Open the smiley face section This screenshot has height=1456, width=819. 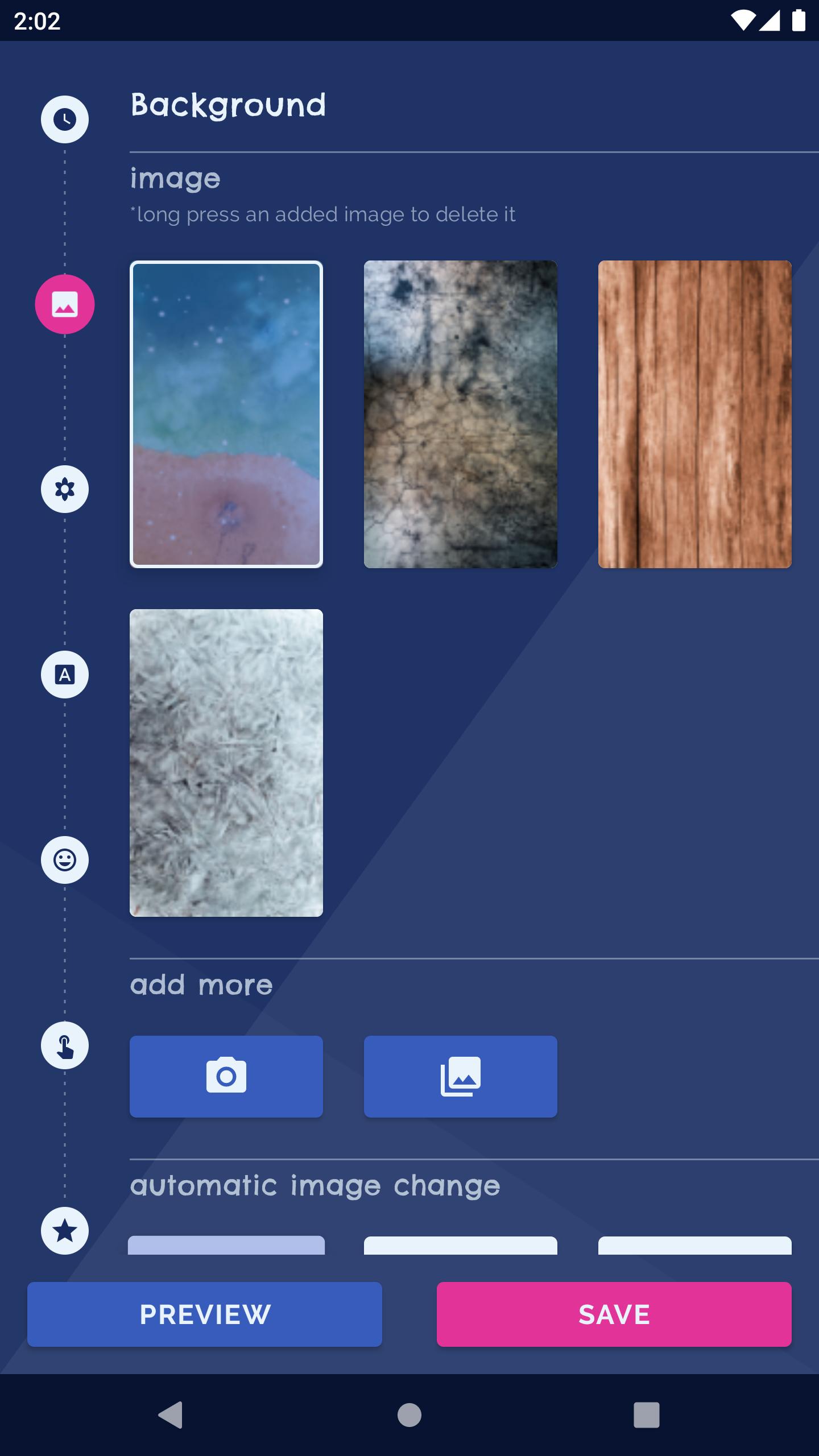[x=65, y=860]
